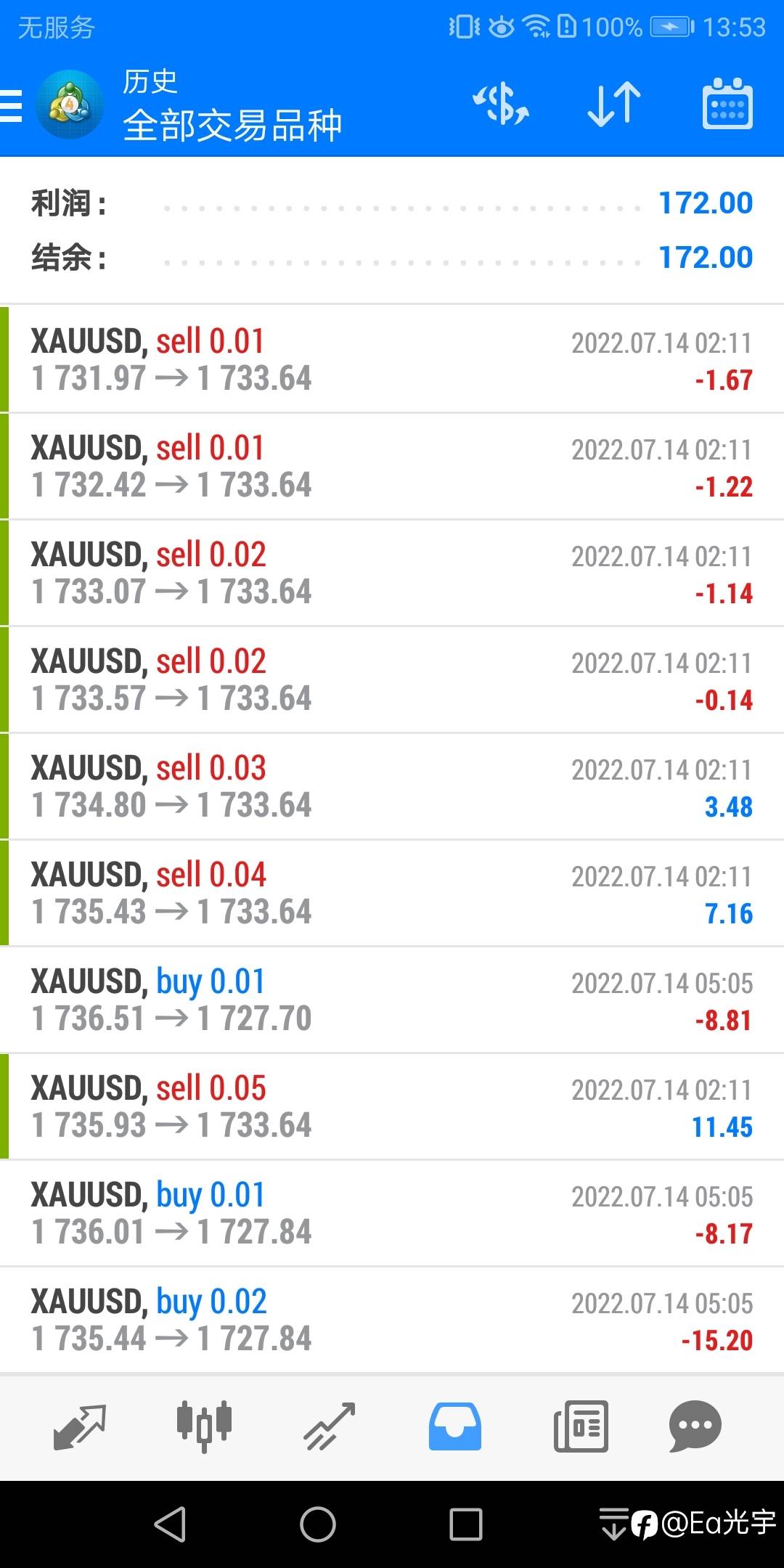Open the sell 0.01 trade at 1 731.97
The width and height of the screenshot is (784, 1568).
[x=392, y=360]
